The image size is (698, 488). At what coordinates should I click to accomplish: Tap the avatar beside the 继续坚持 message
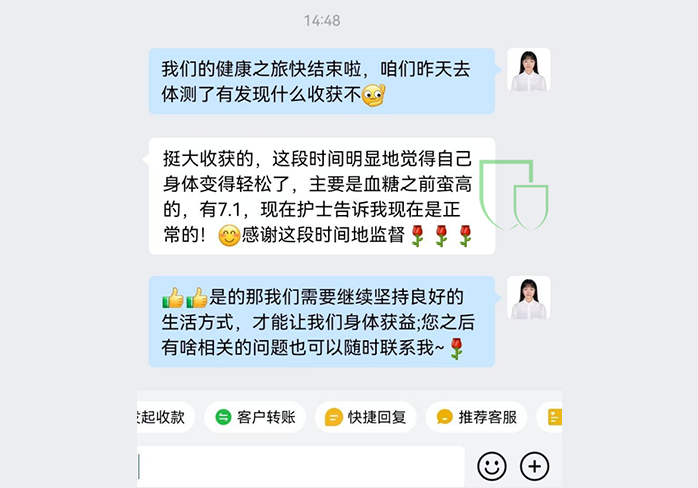[528, 298]
